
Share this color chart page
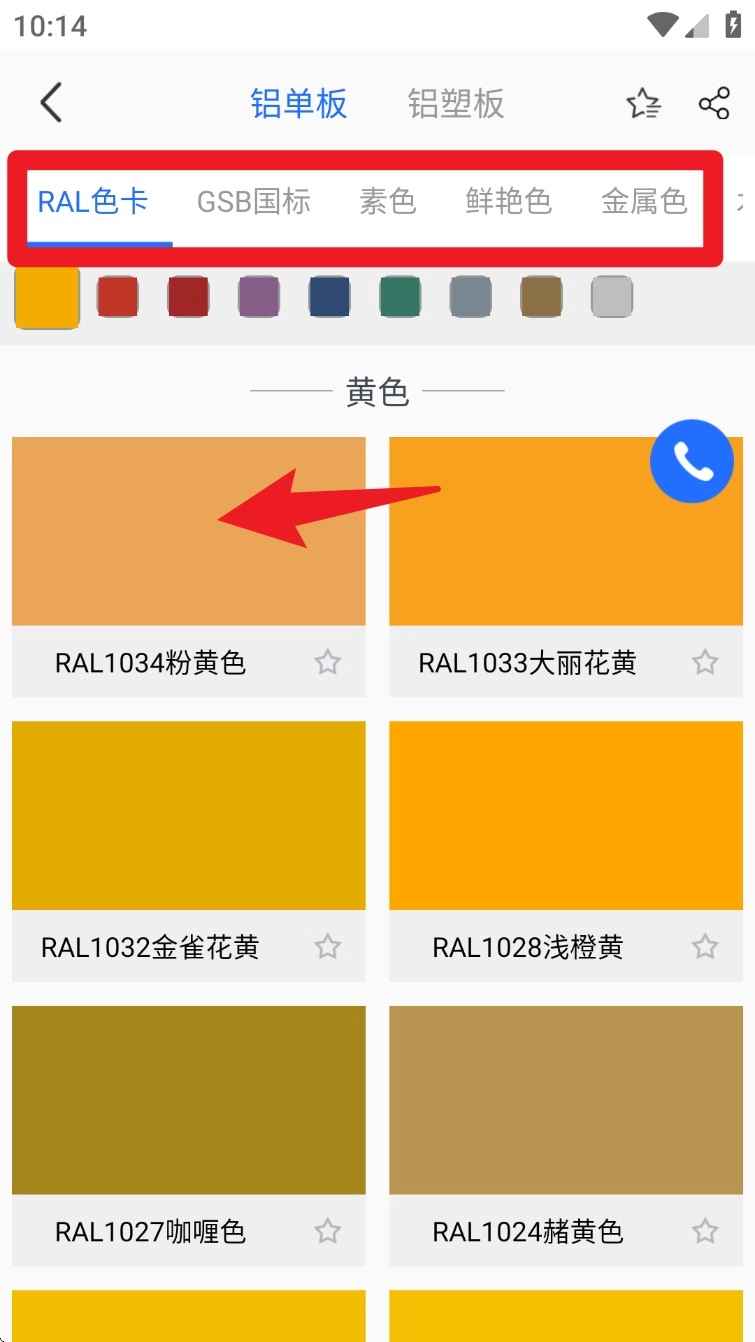[714, 104]
